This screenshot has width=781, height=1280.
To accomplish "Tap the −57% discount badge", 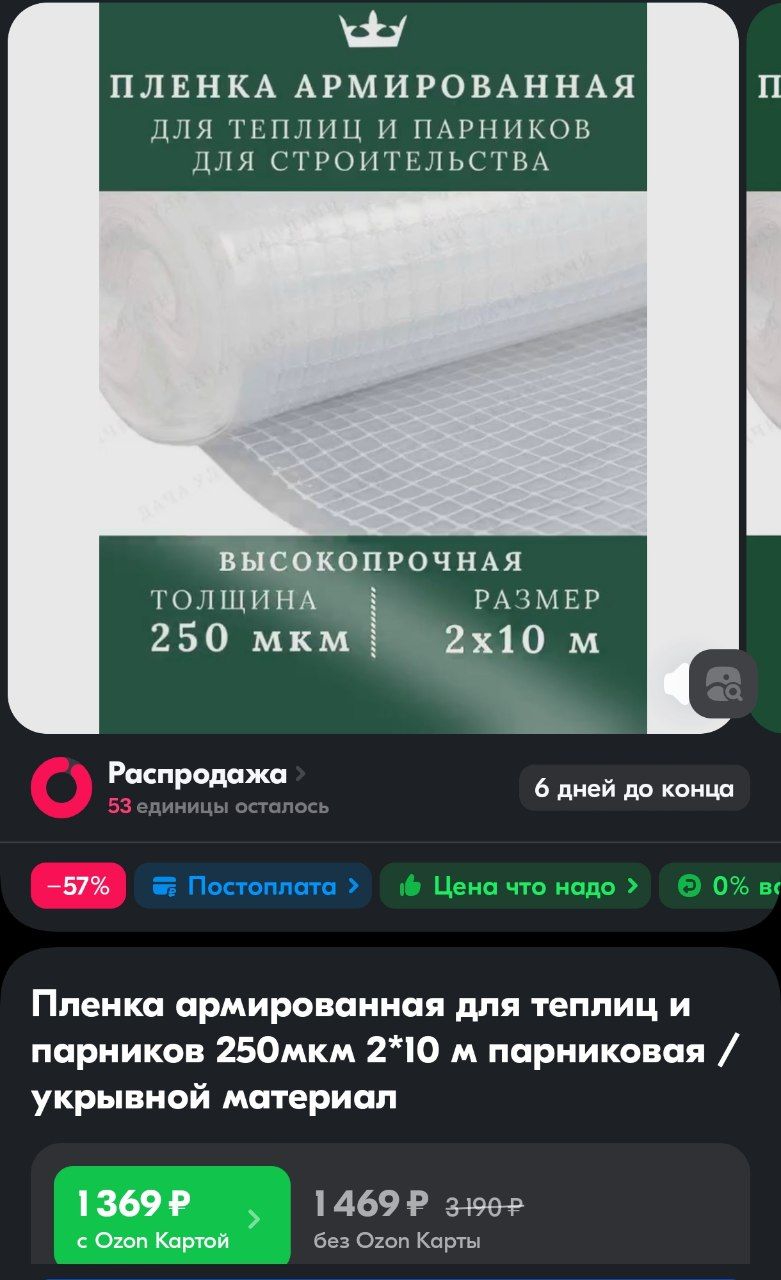I will 79,886.
